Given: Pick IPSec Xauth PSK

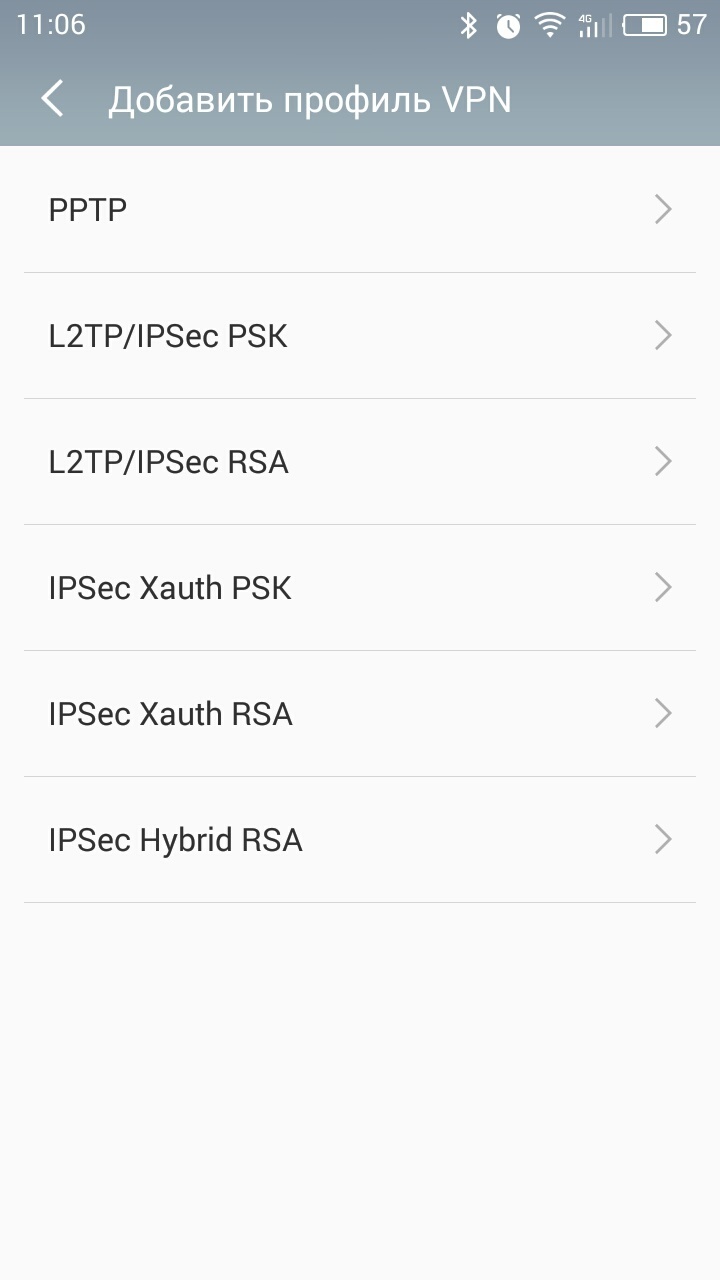Looking at the screenshot, I should 360,587.
